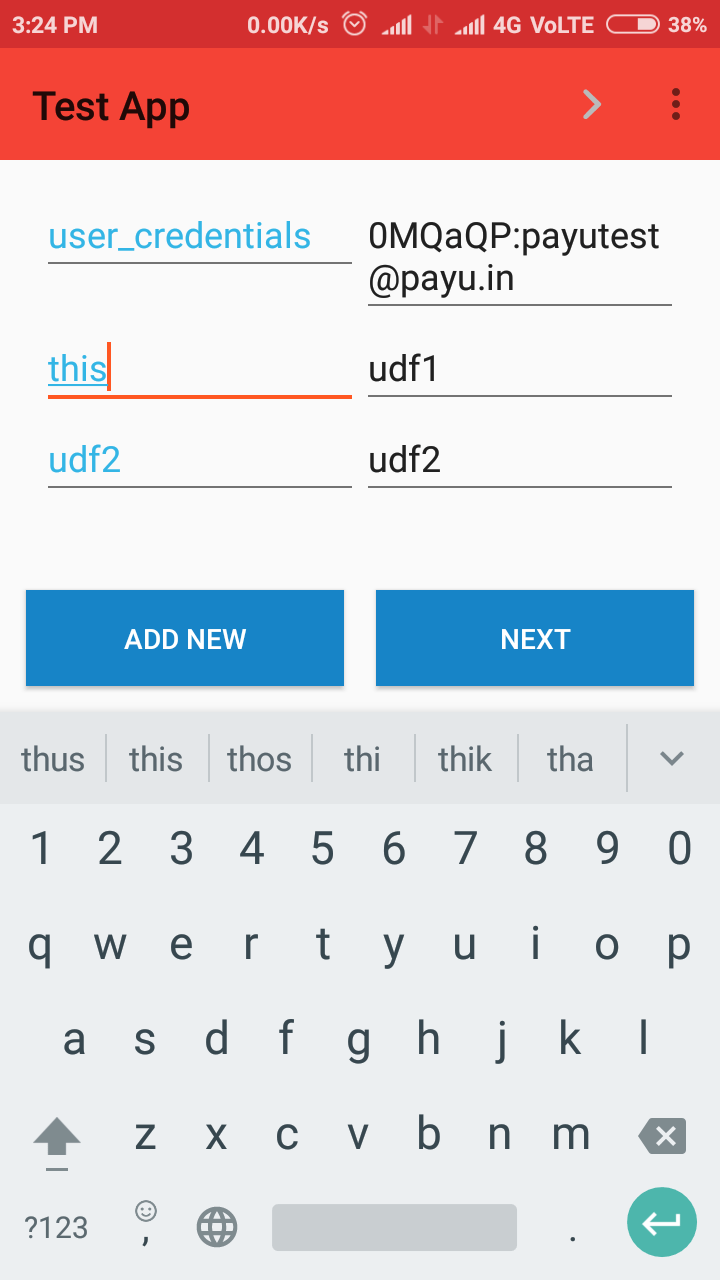This screenshot has width=720, height=1280.
Task: Choose 'thos' from the suggestions
Action: [x=259, y=758]
